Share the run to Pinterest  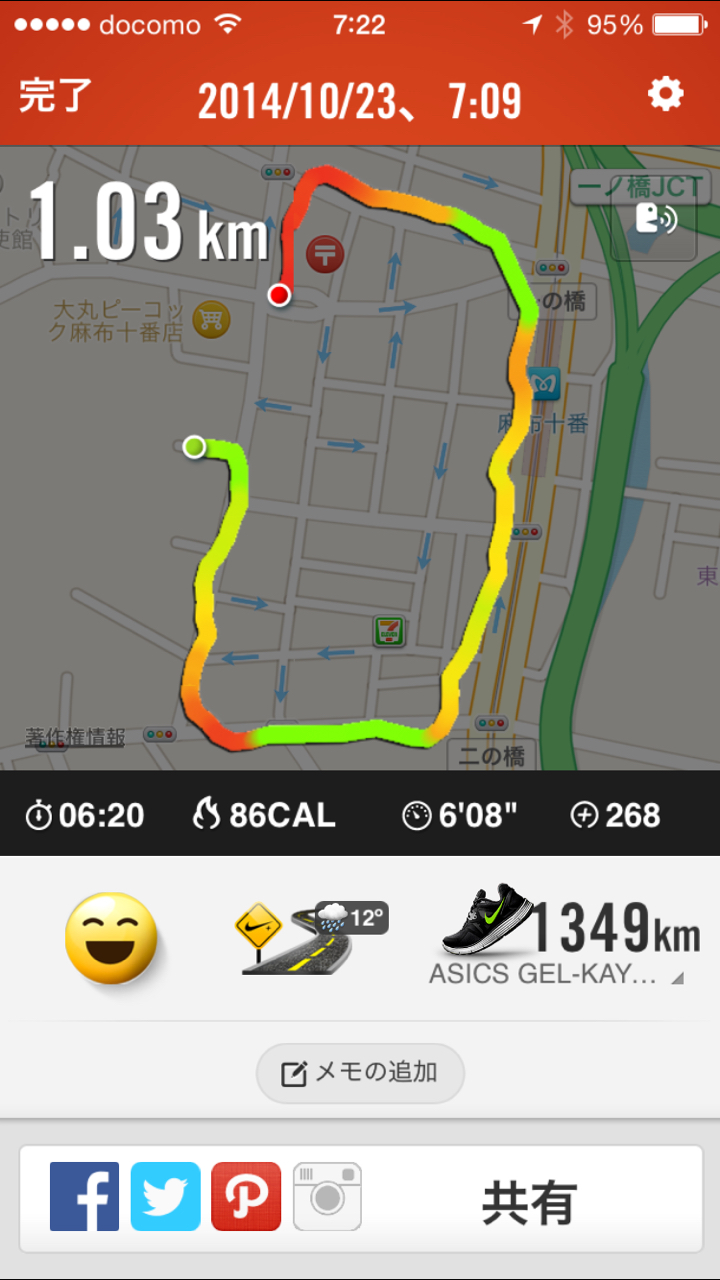246,1196
